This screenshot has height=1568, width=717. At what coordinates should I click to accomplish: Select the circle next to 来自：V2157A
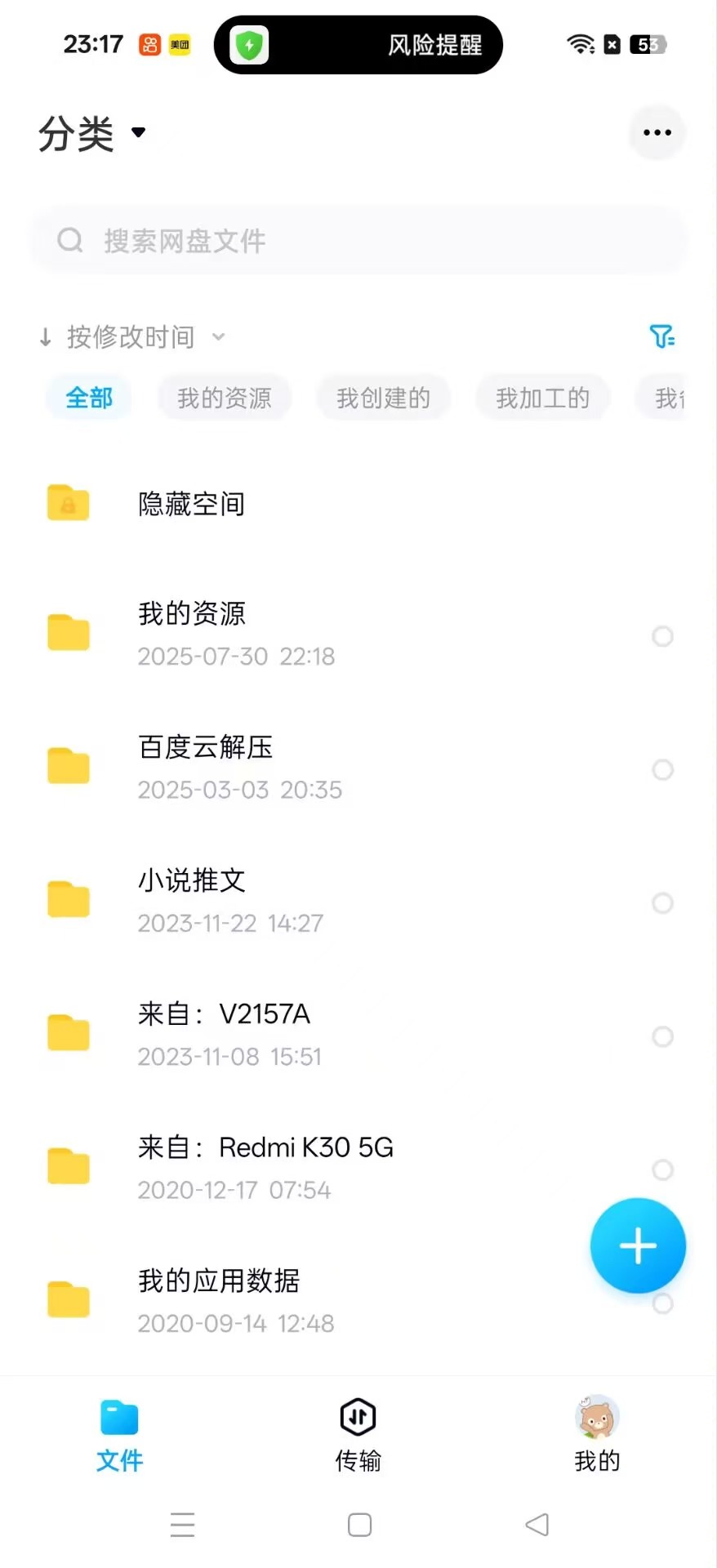(x=663, y=1036)
